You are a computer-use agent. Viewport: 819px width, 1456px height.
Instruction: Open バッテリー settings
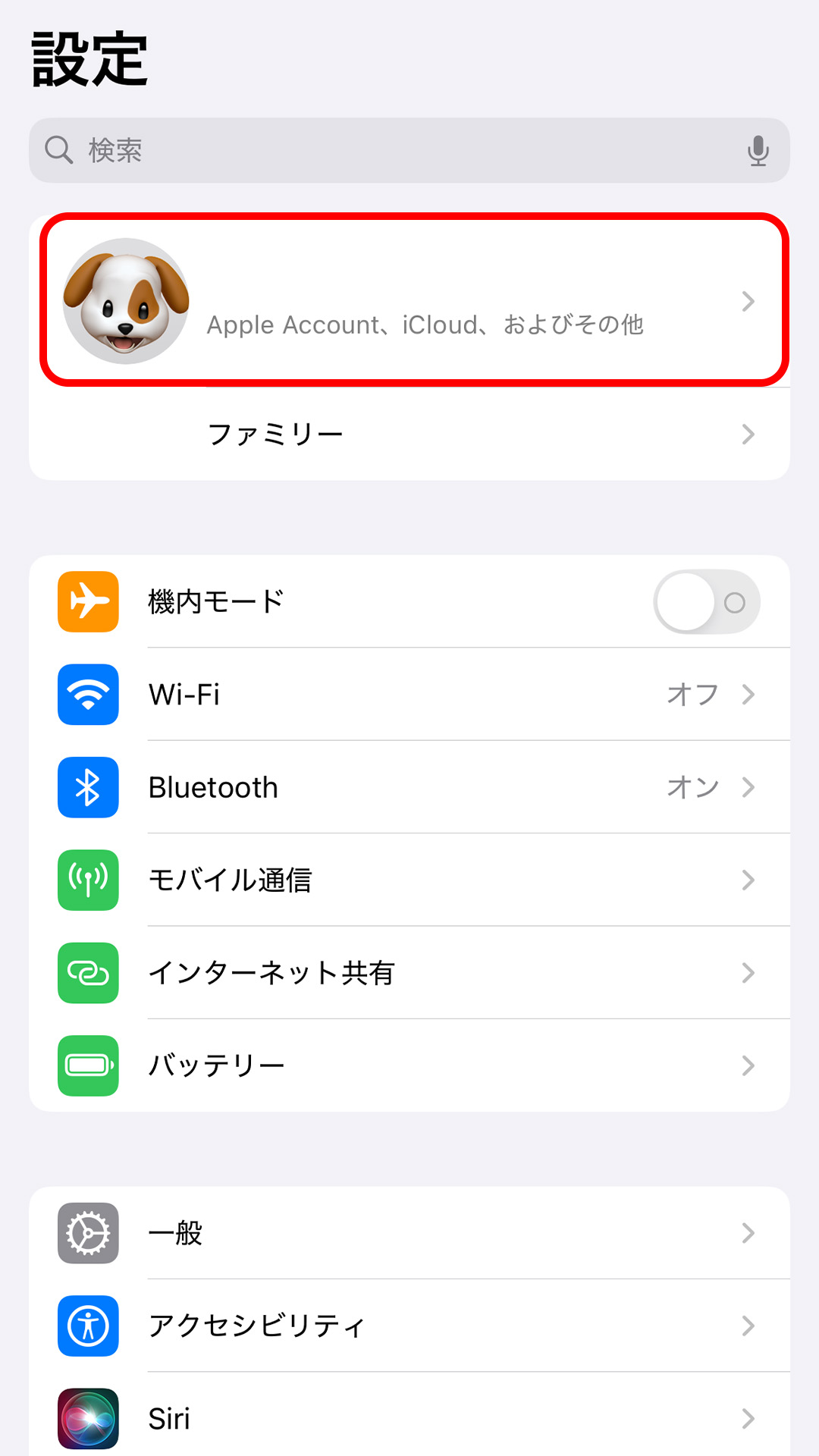[409, 1066]
